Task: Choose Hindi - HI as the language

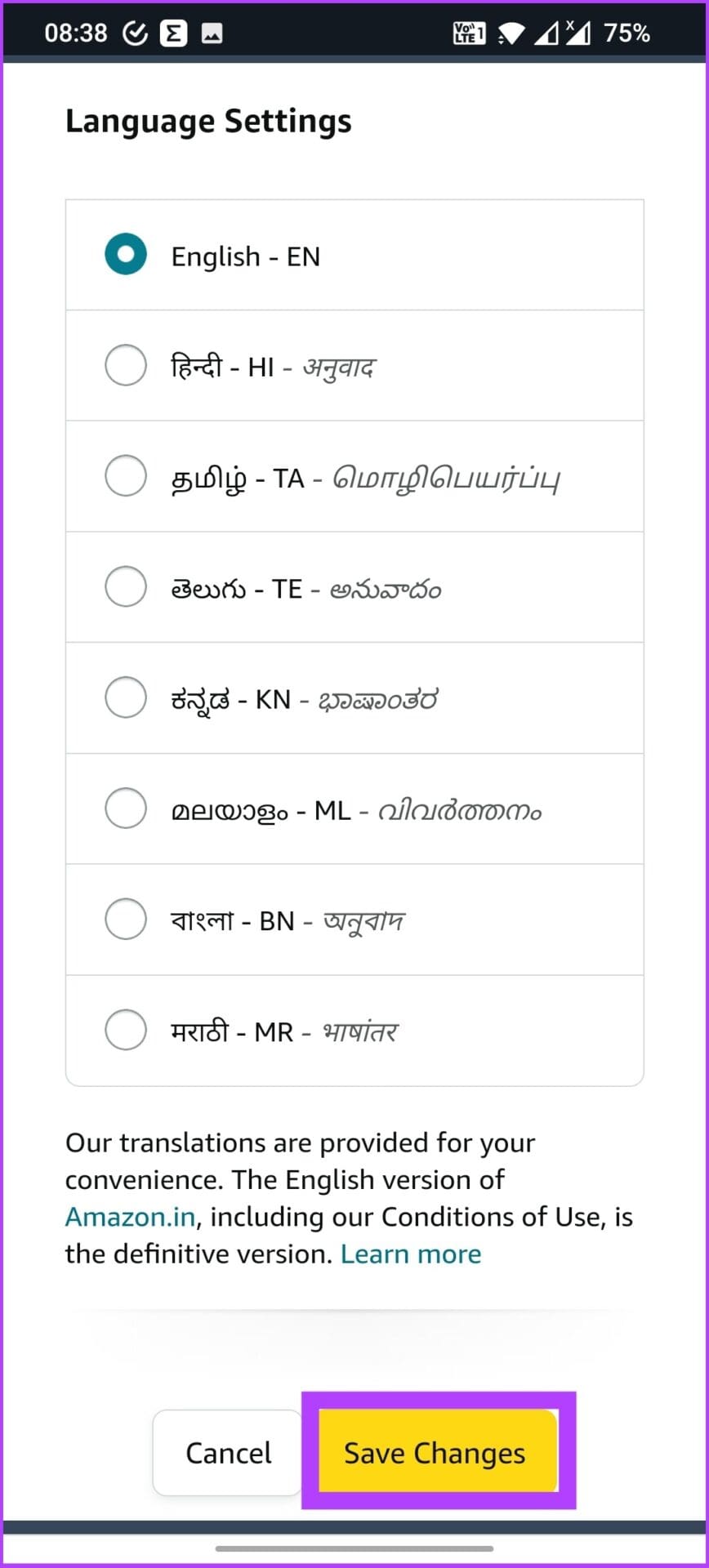Action: coord(126,365)
